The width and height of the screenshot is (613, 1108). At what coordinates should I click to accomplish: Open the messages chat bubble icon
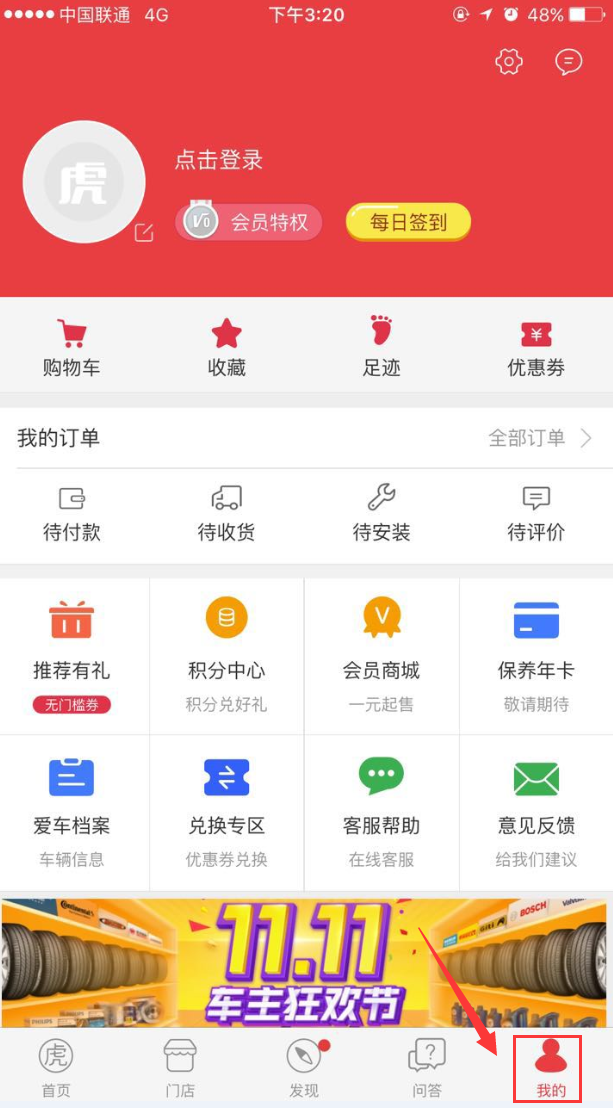tap(568, 62)
